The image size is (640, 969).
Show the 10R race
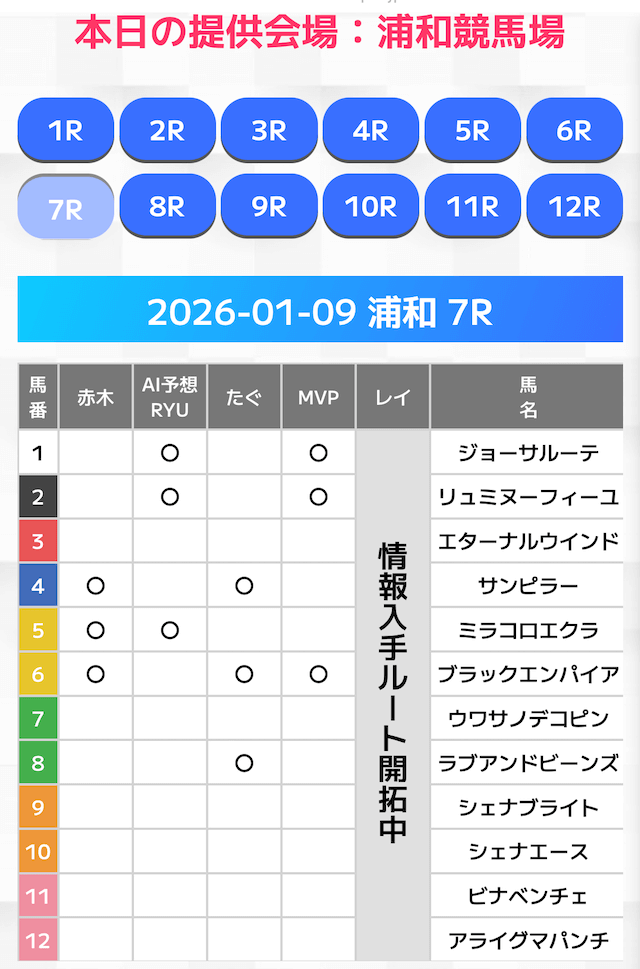[x=371, y=206]
